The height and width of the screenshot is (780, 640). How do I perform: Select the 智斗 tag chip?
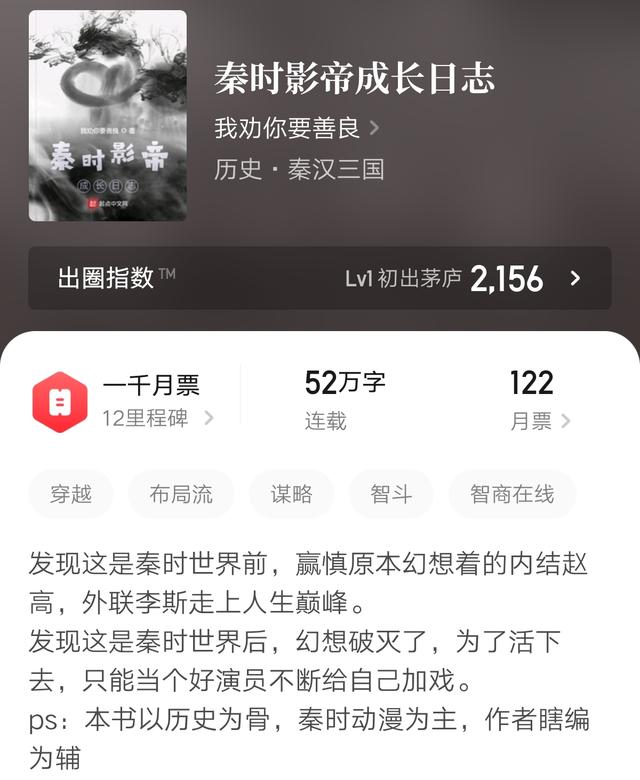point(391,494)
